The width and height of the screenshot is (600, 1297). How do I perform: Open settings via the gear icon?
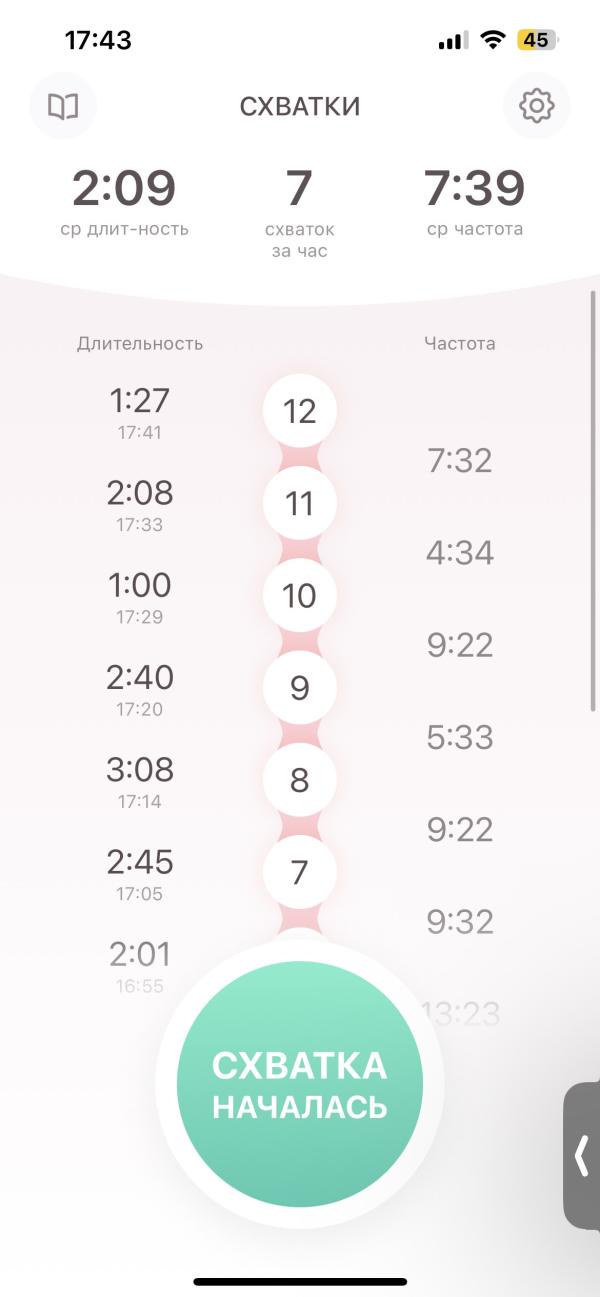537,106
